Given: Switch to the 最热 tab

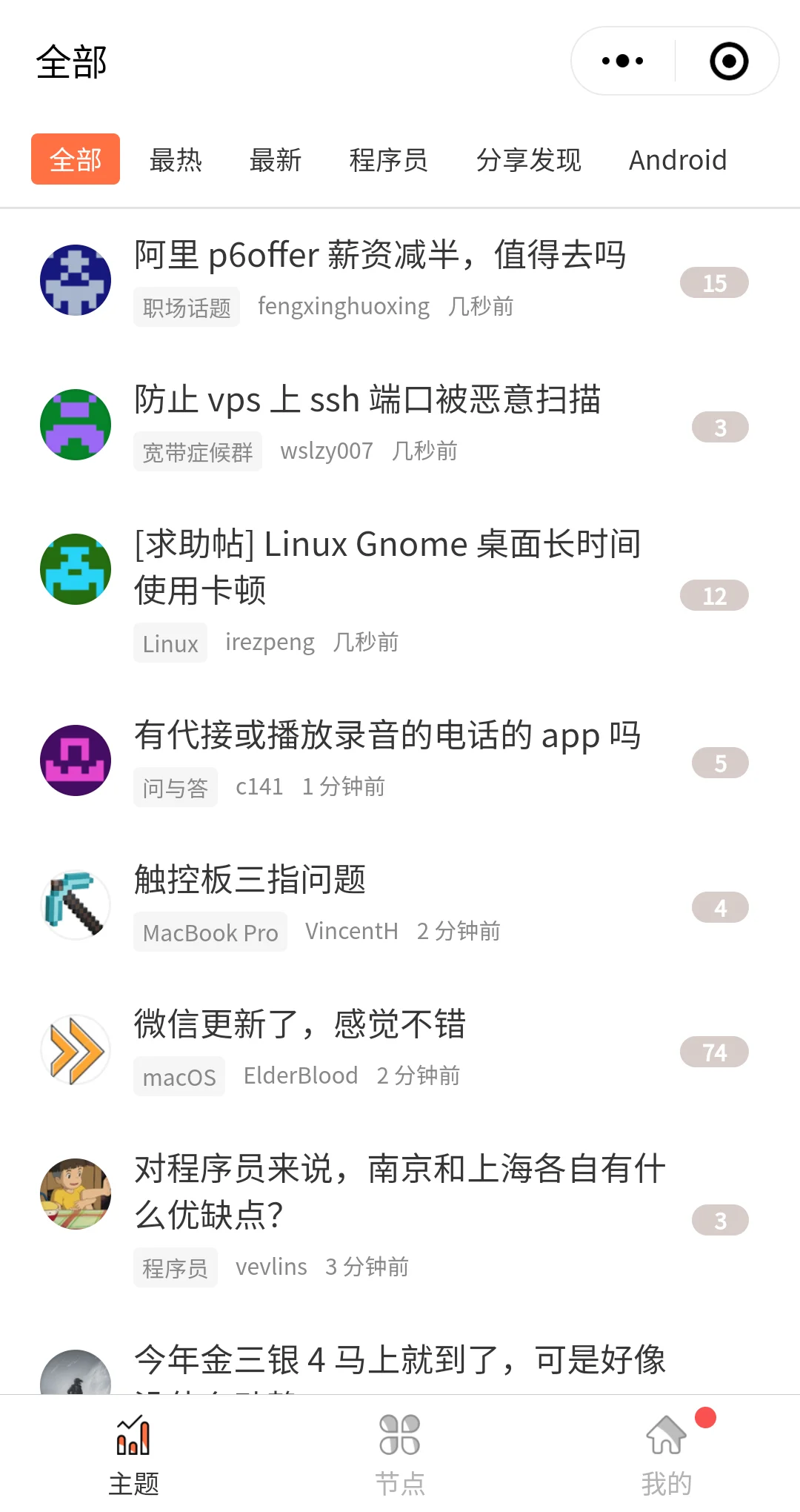Looking at the screenshot, I should click(x=176, y=159).
